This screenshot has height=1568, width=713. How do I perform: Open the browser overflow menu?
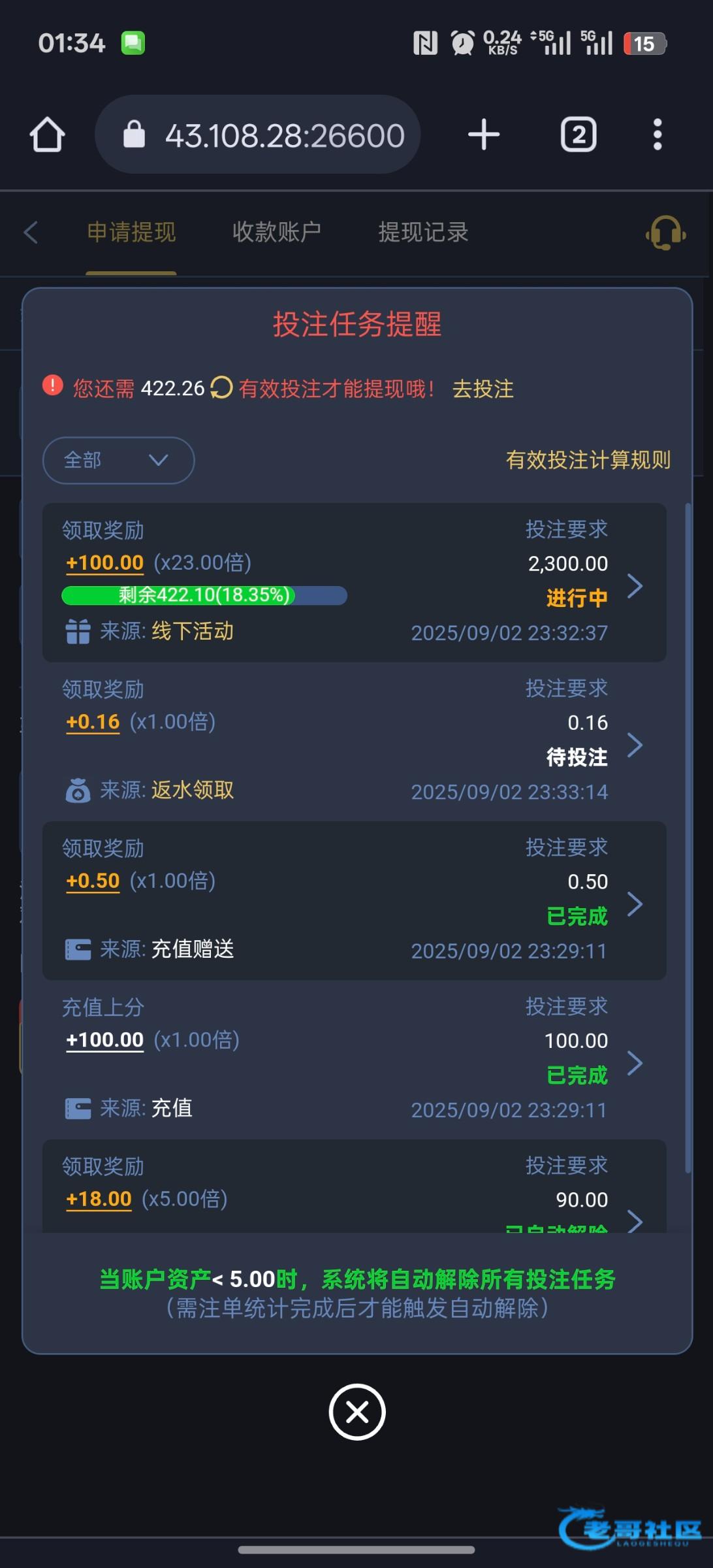[657, 135]
